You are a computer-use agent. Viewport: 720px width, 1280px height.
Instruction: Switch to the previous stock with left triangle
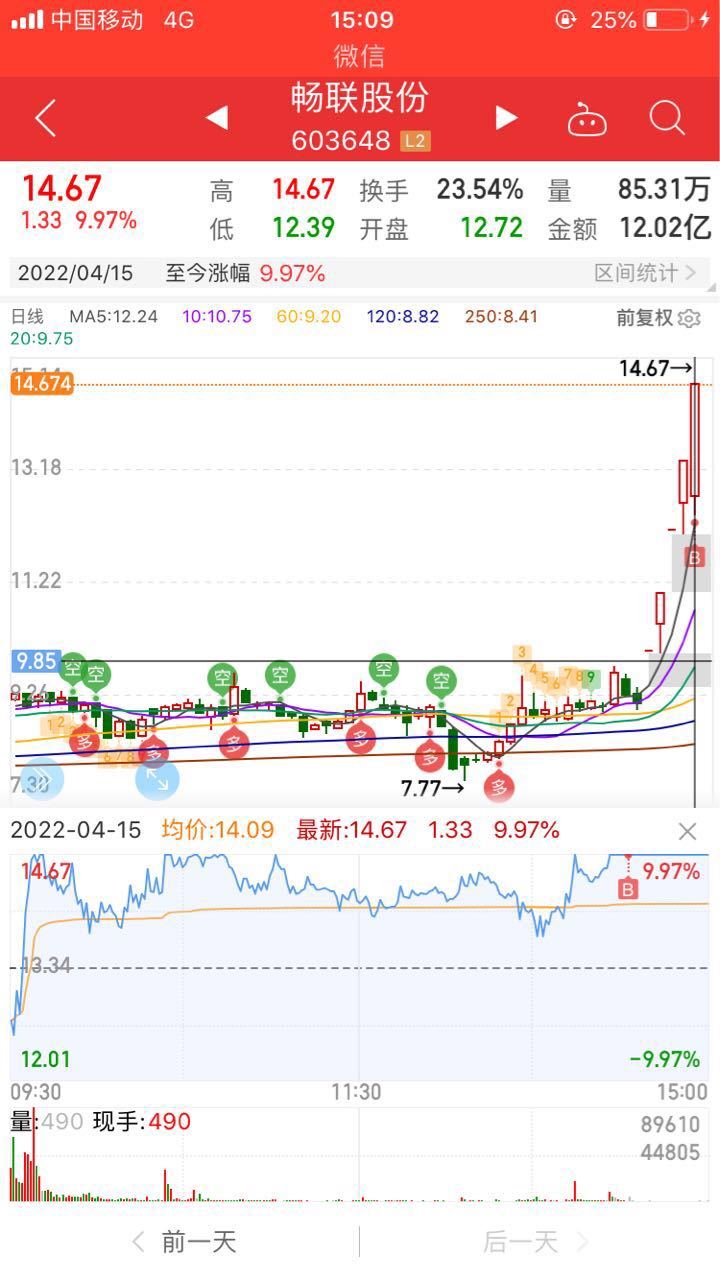pos(217,119)
